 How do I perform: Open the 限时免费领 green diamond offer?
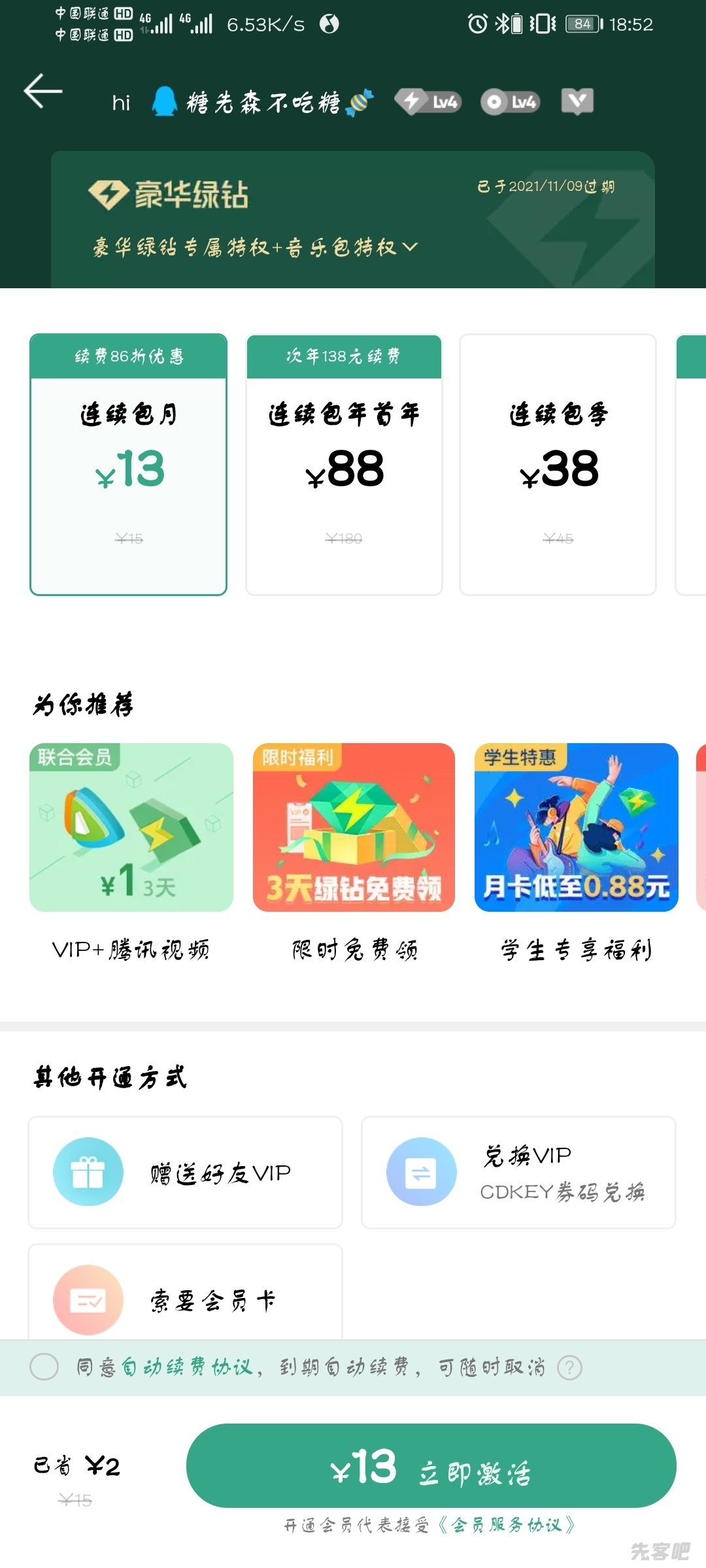click(354, 827)
